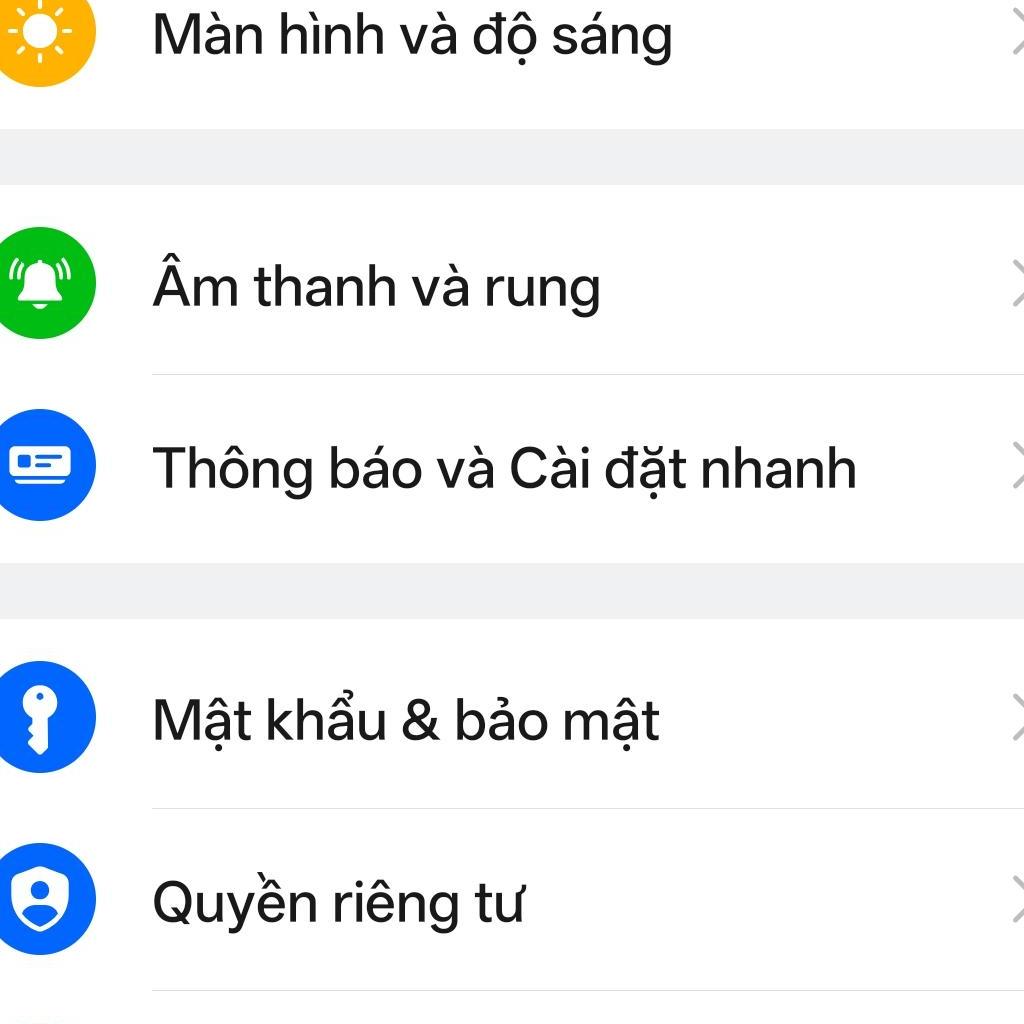Open Mật khẩu & bảo mật

(x=406, y=720)
